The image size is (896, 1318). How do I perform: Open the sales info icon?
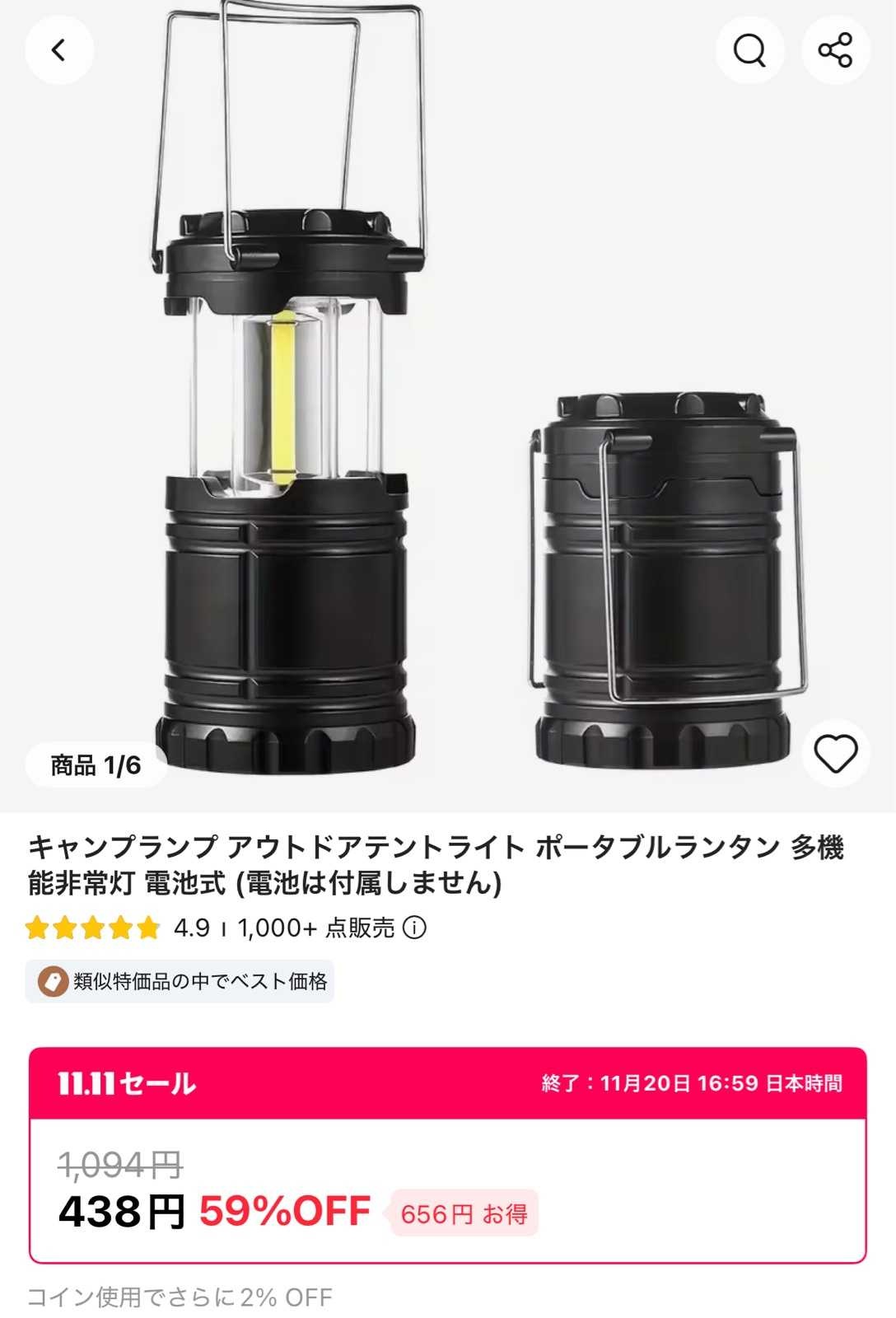click(414, 928)
